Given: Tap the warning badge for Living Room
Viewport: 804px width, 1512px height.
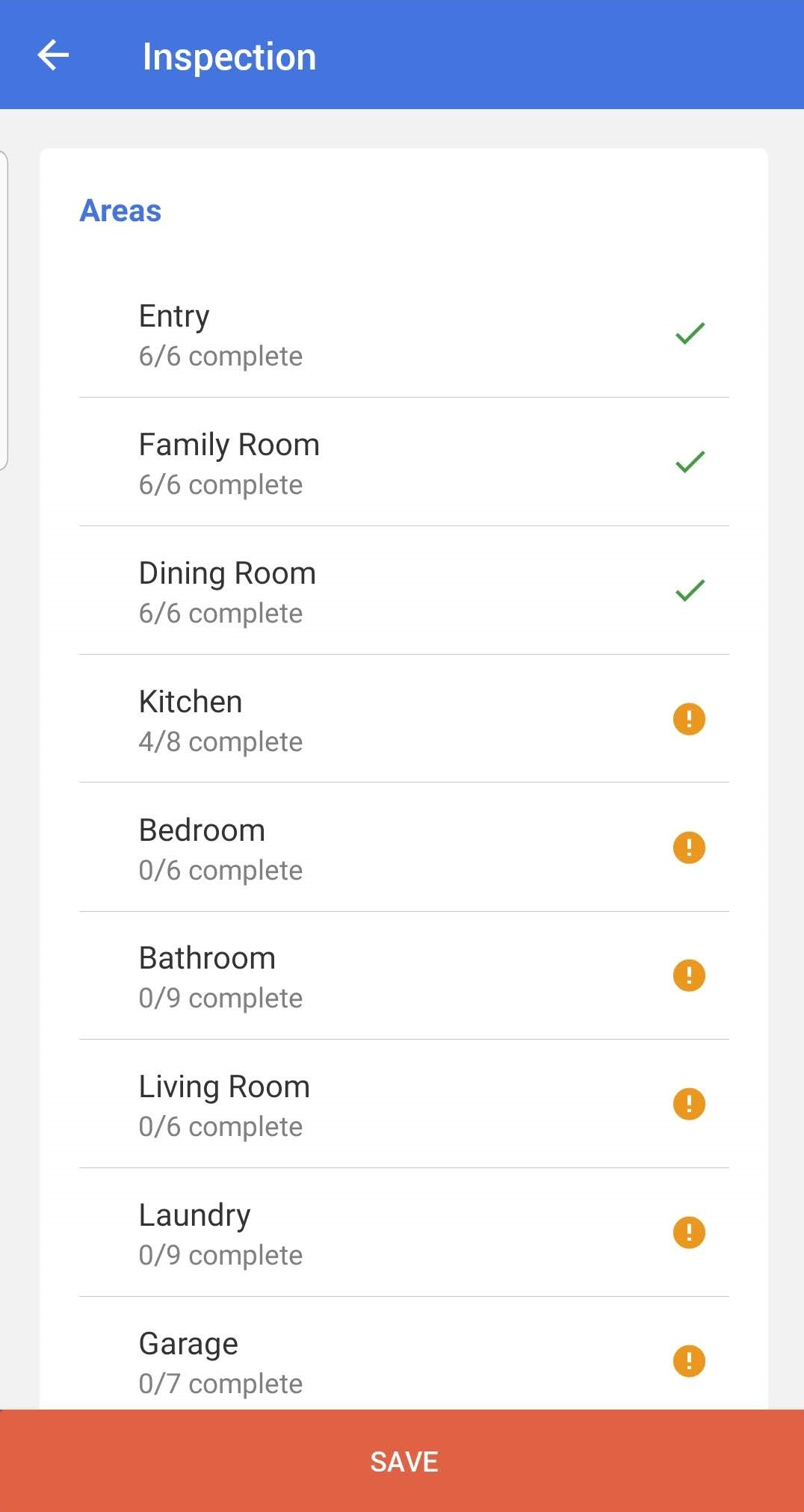Looking at the screenshot, I should point(689,1102).
